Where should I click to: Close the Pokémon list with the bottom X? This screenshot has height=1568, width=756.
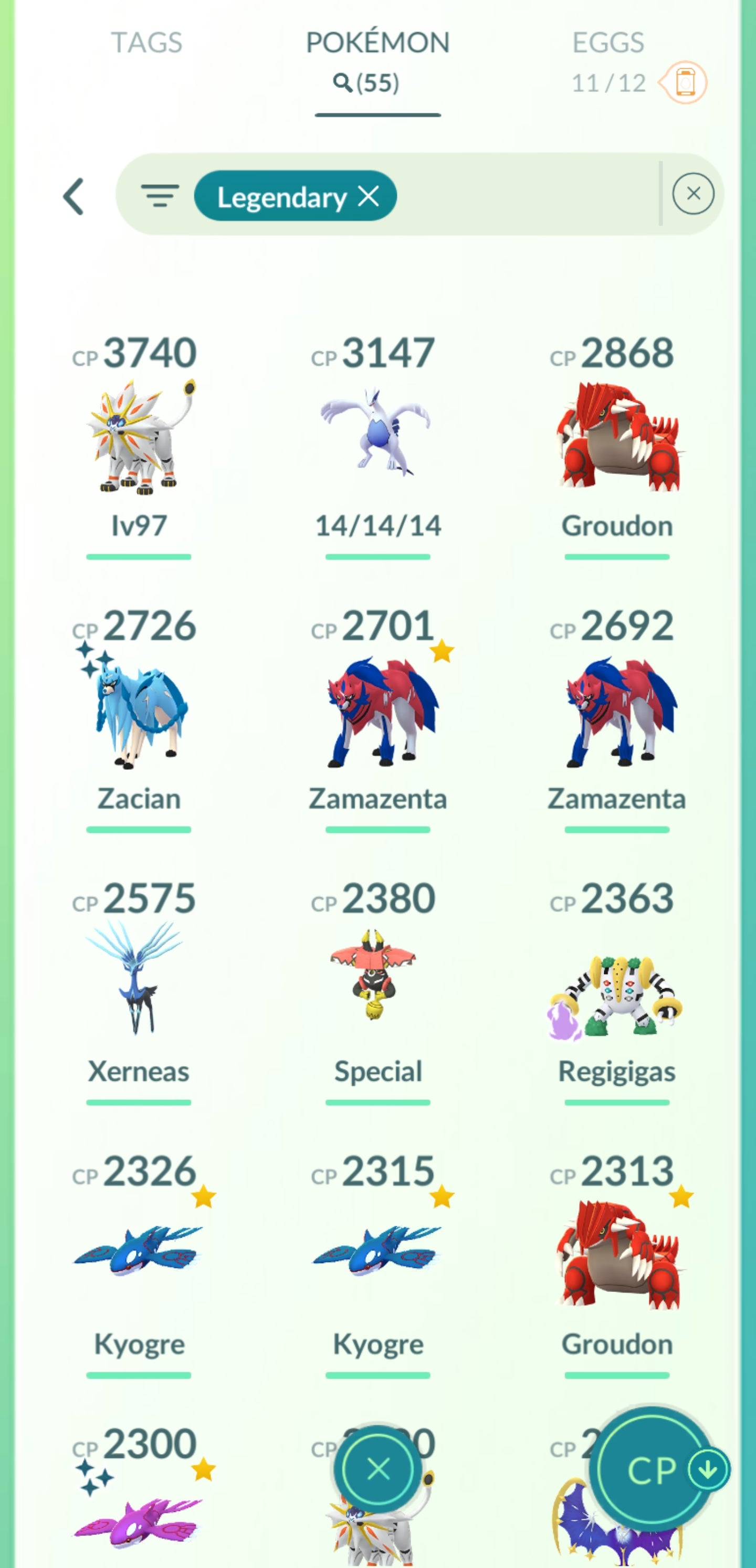pyautogui.click(x=379, y=1470)
